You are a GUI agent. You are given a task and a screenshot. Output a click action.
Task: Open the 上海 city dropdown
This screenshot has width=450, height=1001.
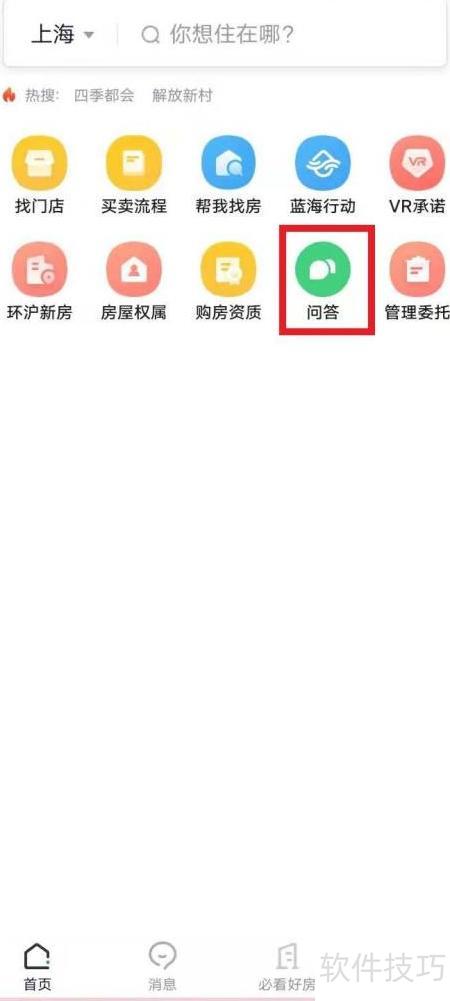click(x=62, y=34)
